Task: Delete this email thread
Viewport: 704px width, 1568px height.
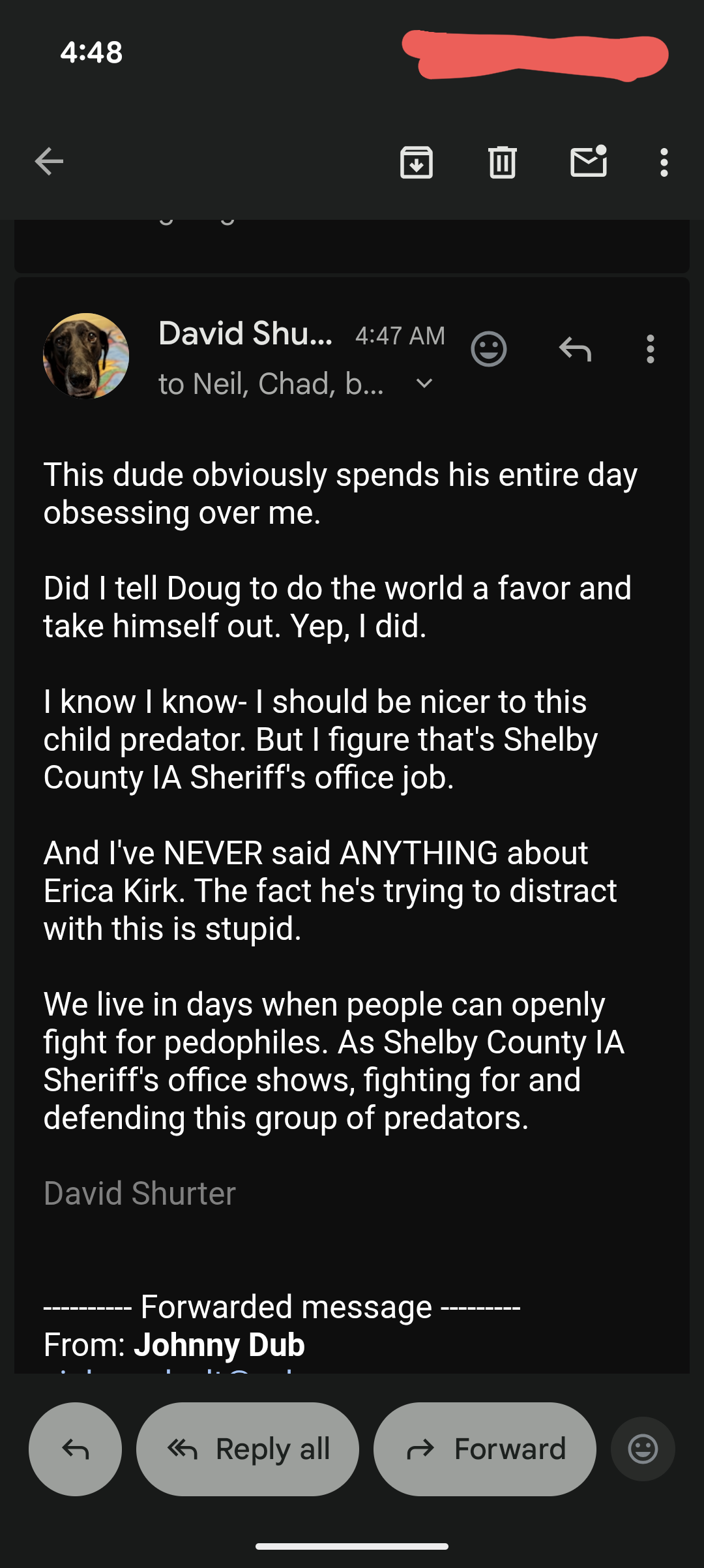Action: point(502,162)
